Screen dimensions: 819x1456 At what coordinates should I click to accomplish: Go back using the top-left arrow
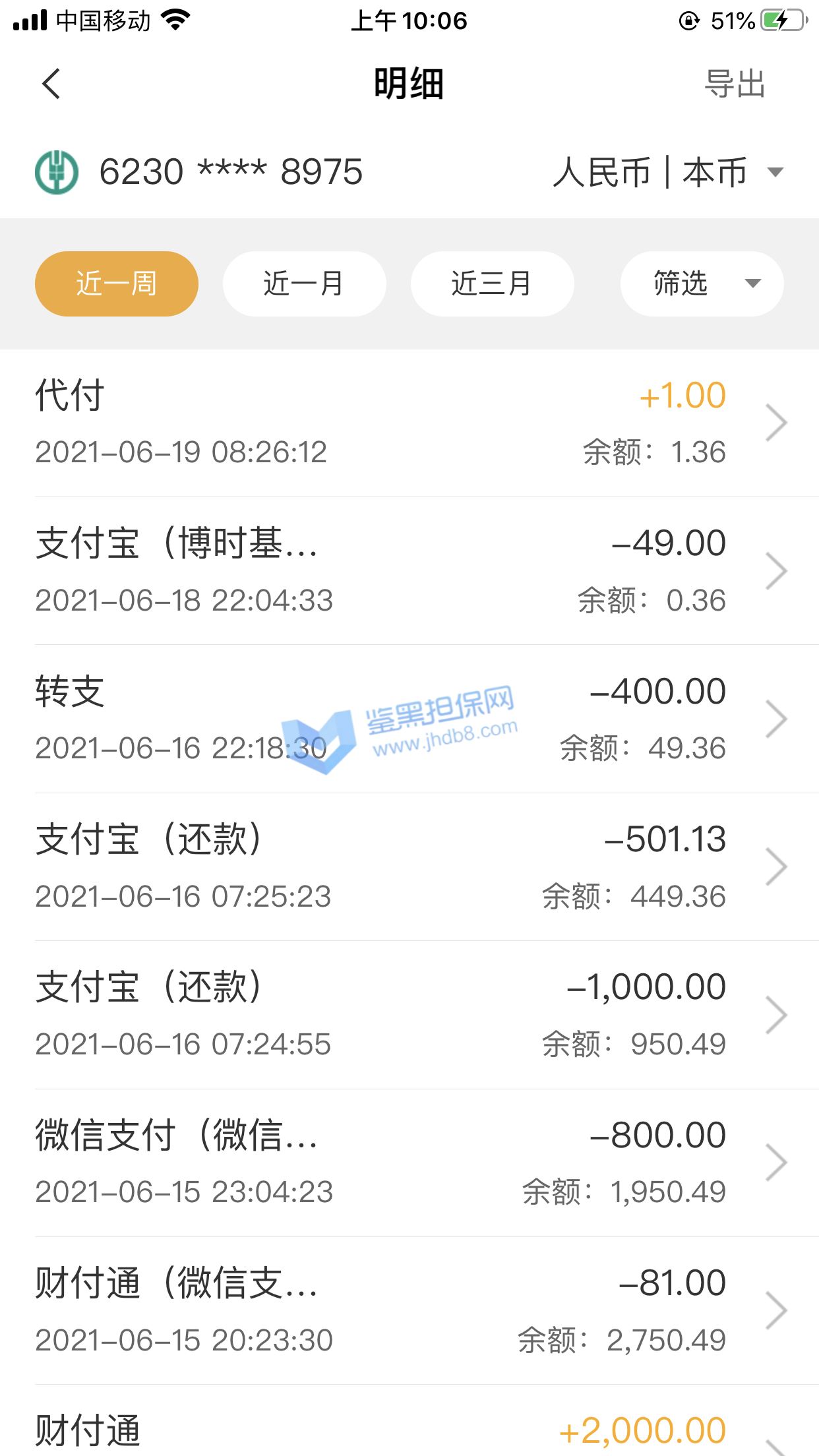51,84
